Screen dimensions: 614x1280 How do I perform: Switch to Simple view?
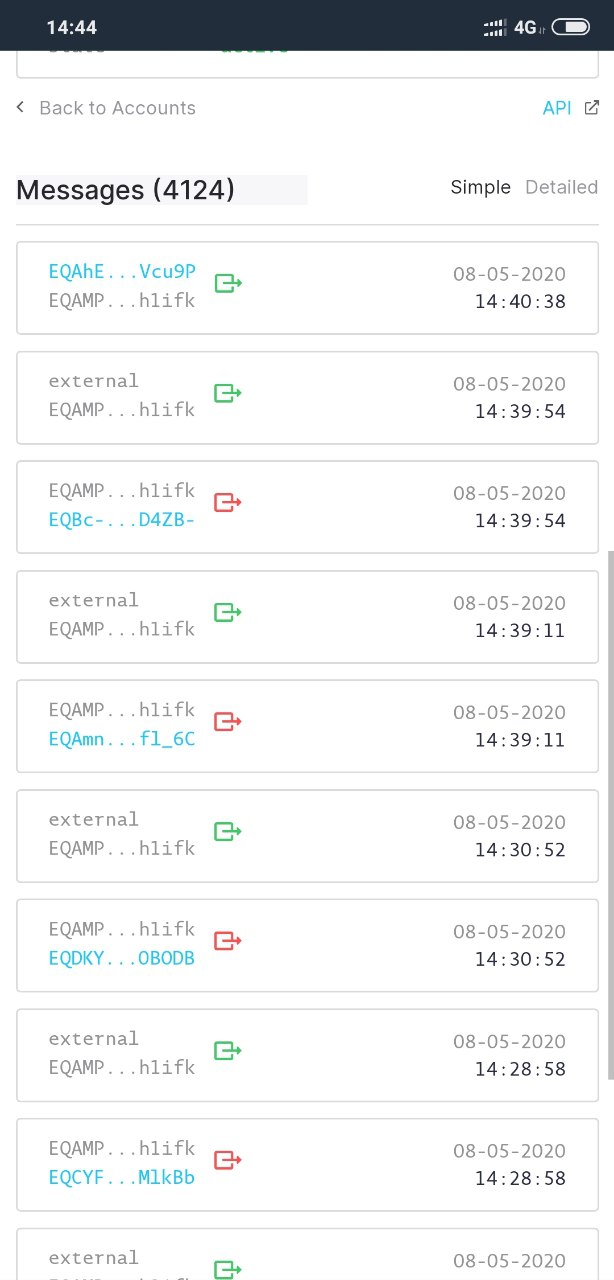[x=480, y=187]
